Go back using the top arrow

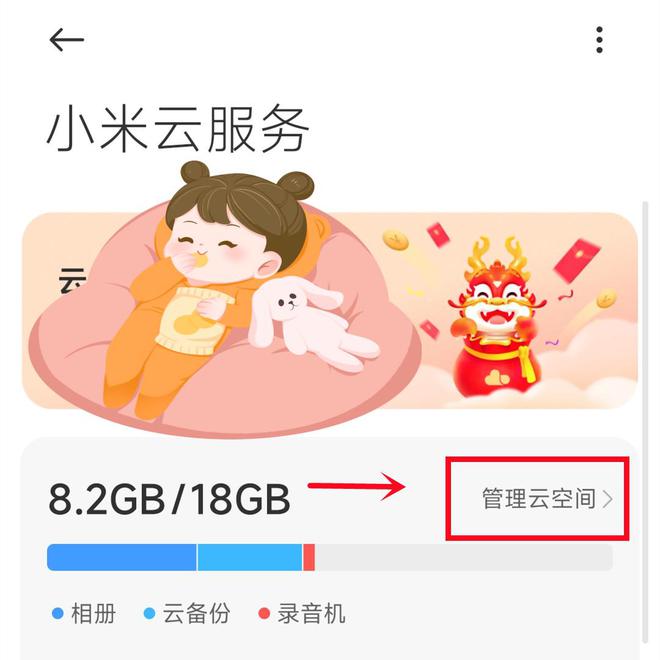[x=66, y=40]
